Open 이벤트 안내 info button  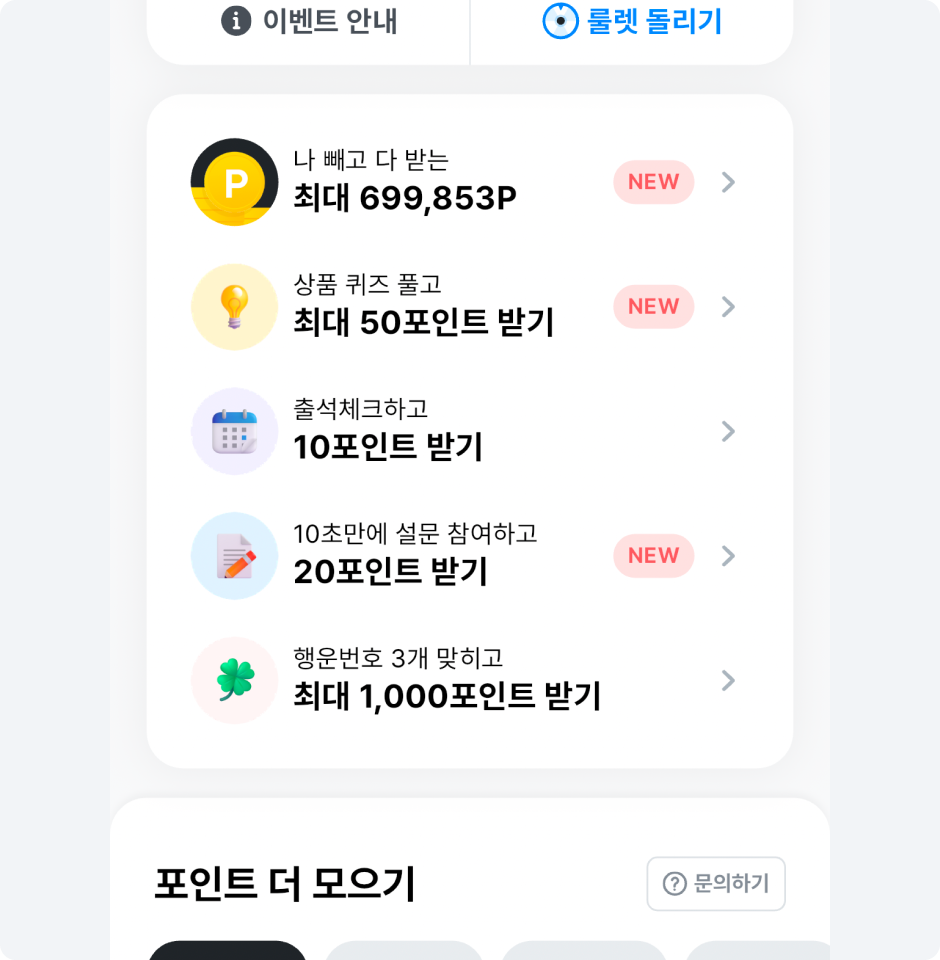coord(309,21)
